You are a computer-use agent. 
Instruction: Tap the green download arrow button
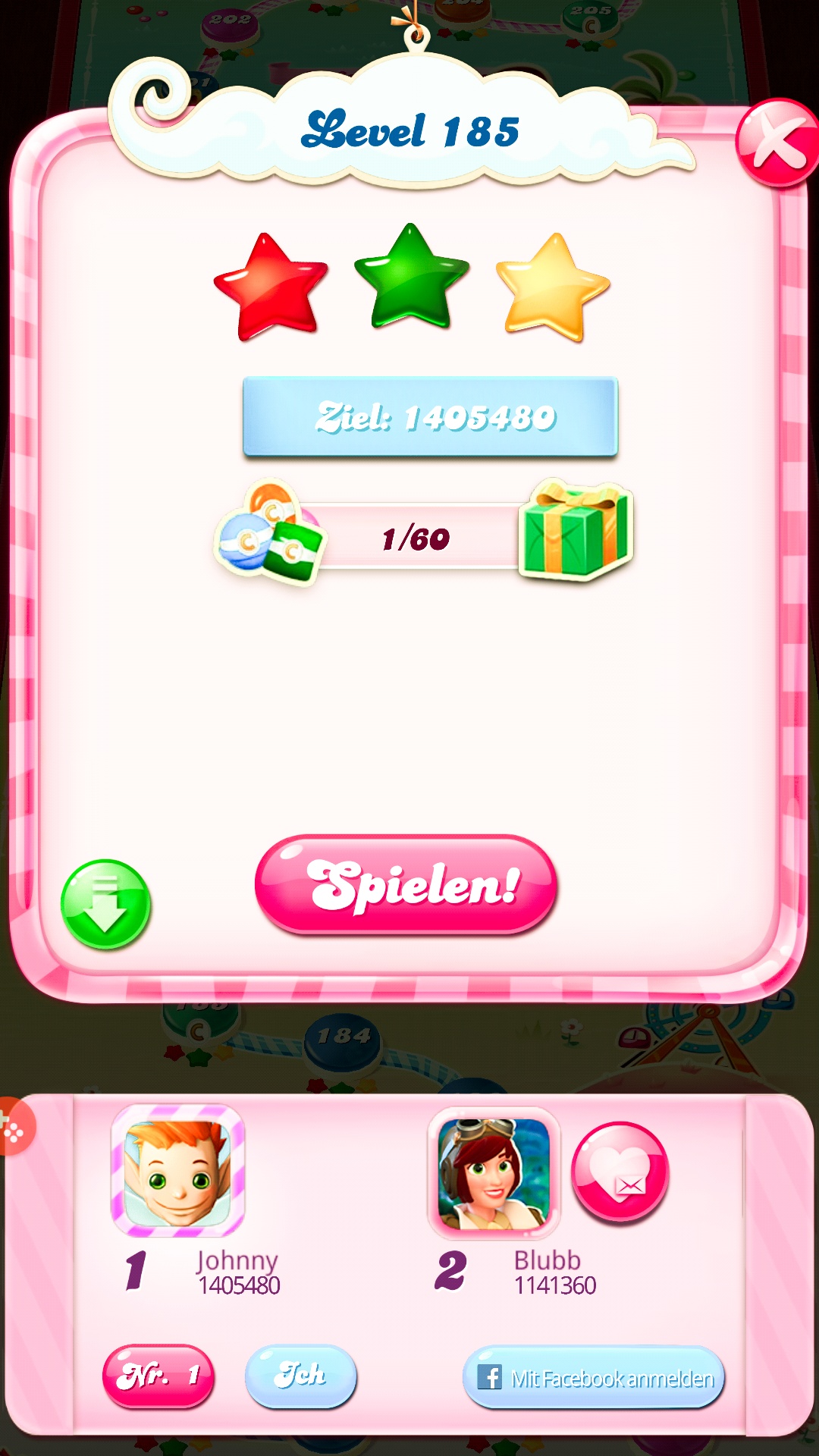click(105, 904)
